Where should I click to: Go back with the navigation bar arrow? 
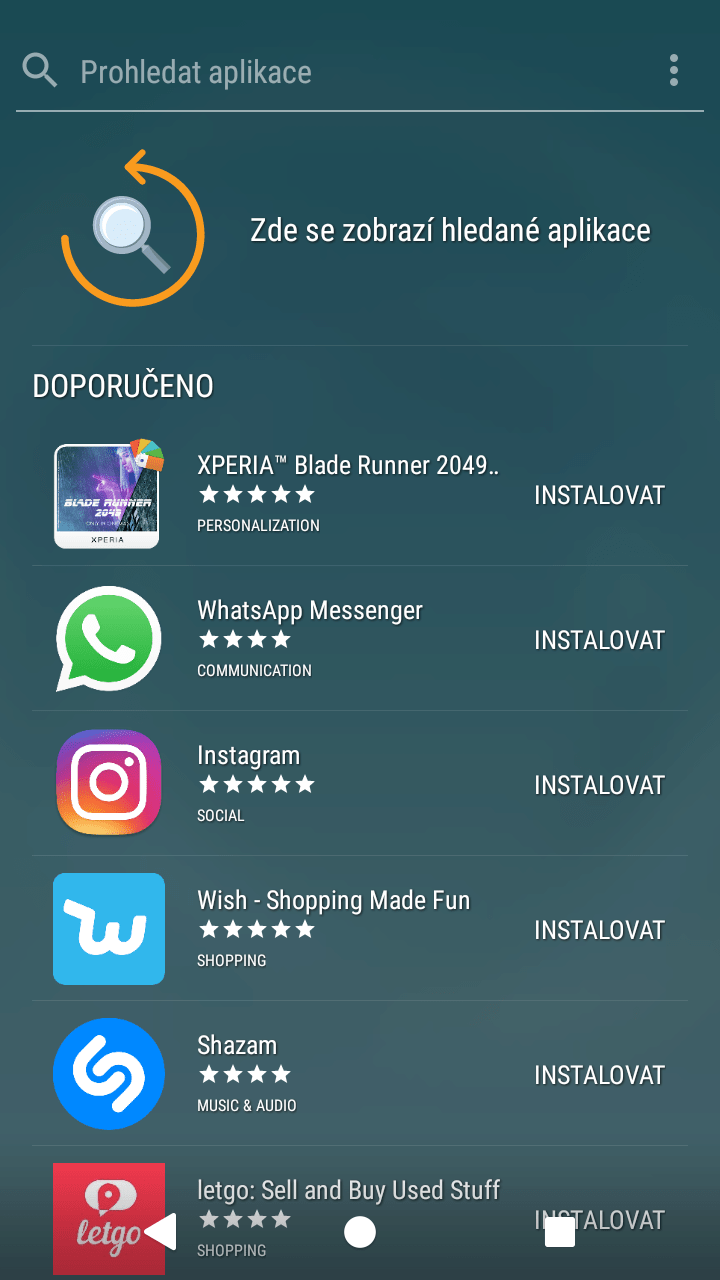click(162, 1232)
